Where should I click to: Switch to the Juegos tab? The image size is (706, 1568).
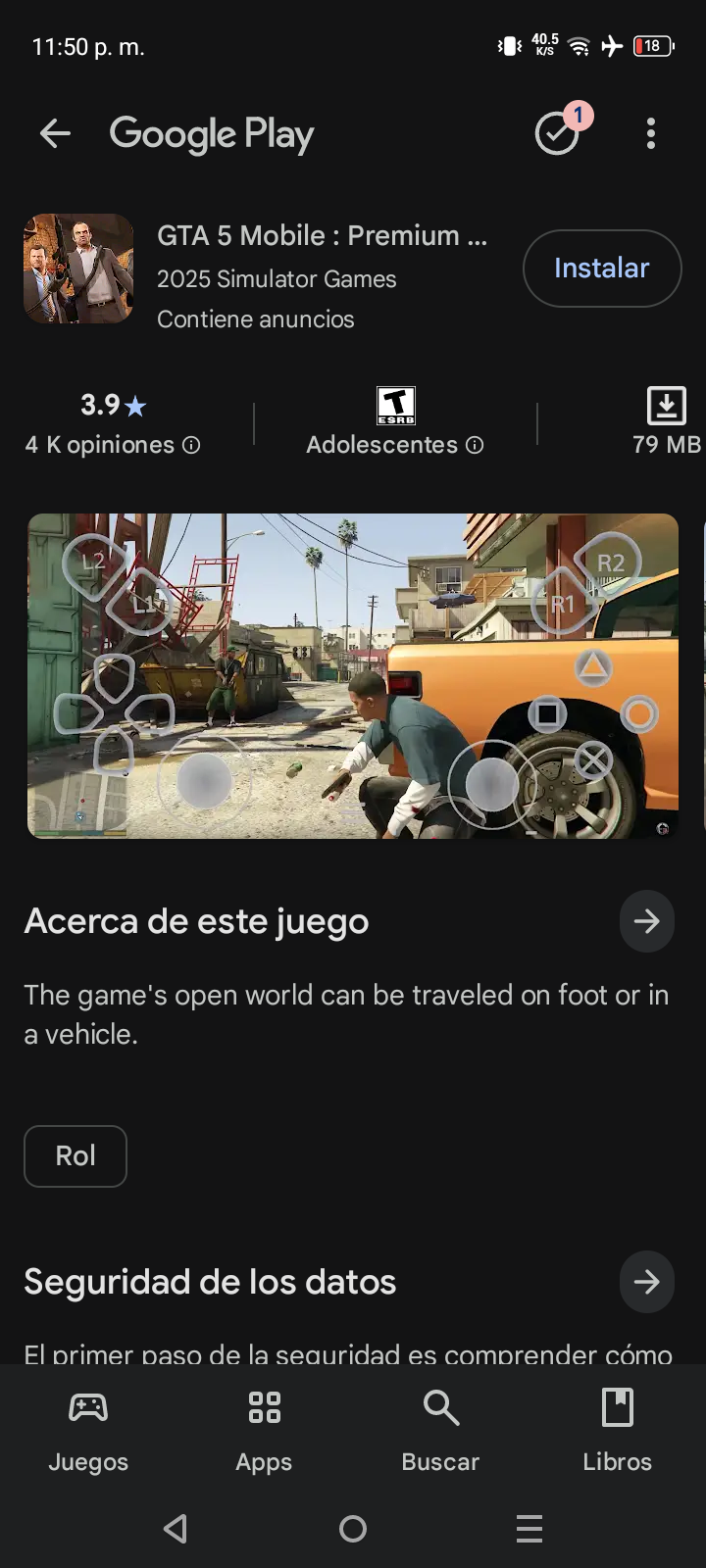(x=88, y=1431)
